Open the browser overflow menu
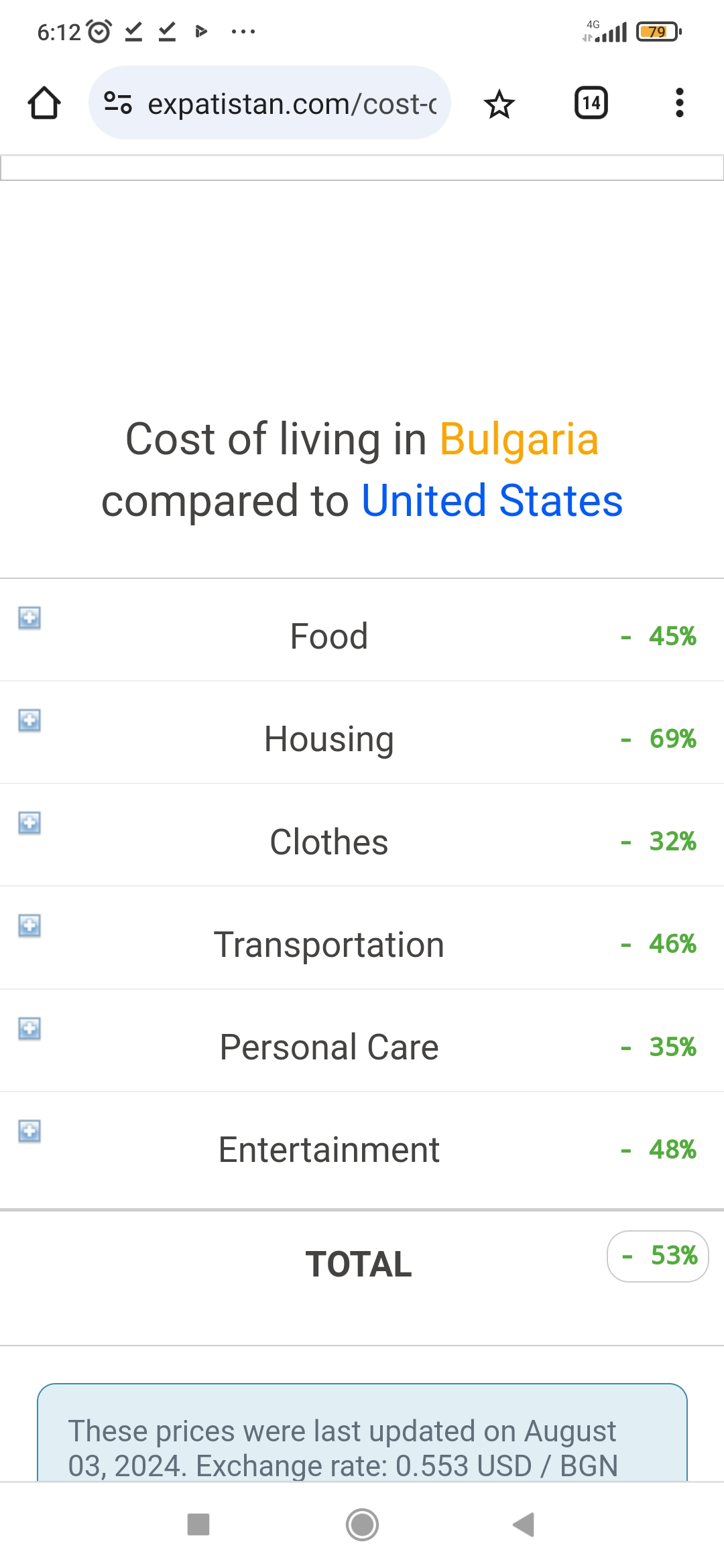The height and width of the screenshot is (1568, 724). pos(679,103)
